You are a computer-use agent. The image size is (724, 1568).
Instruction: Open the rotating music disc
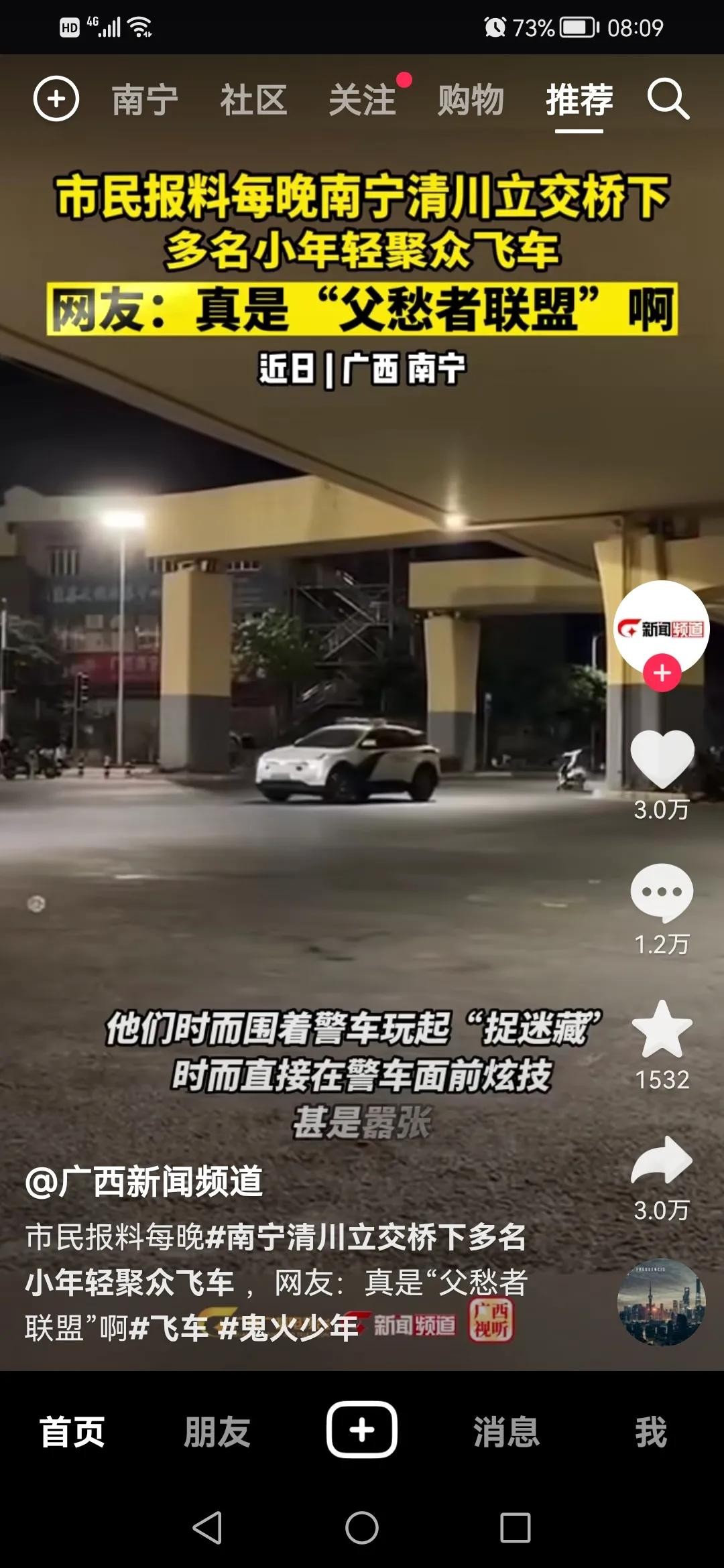[x=661, y=1302]
